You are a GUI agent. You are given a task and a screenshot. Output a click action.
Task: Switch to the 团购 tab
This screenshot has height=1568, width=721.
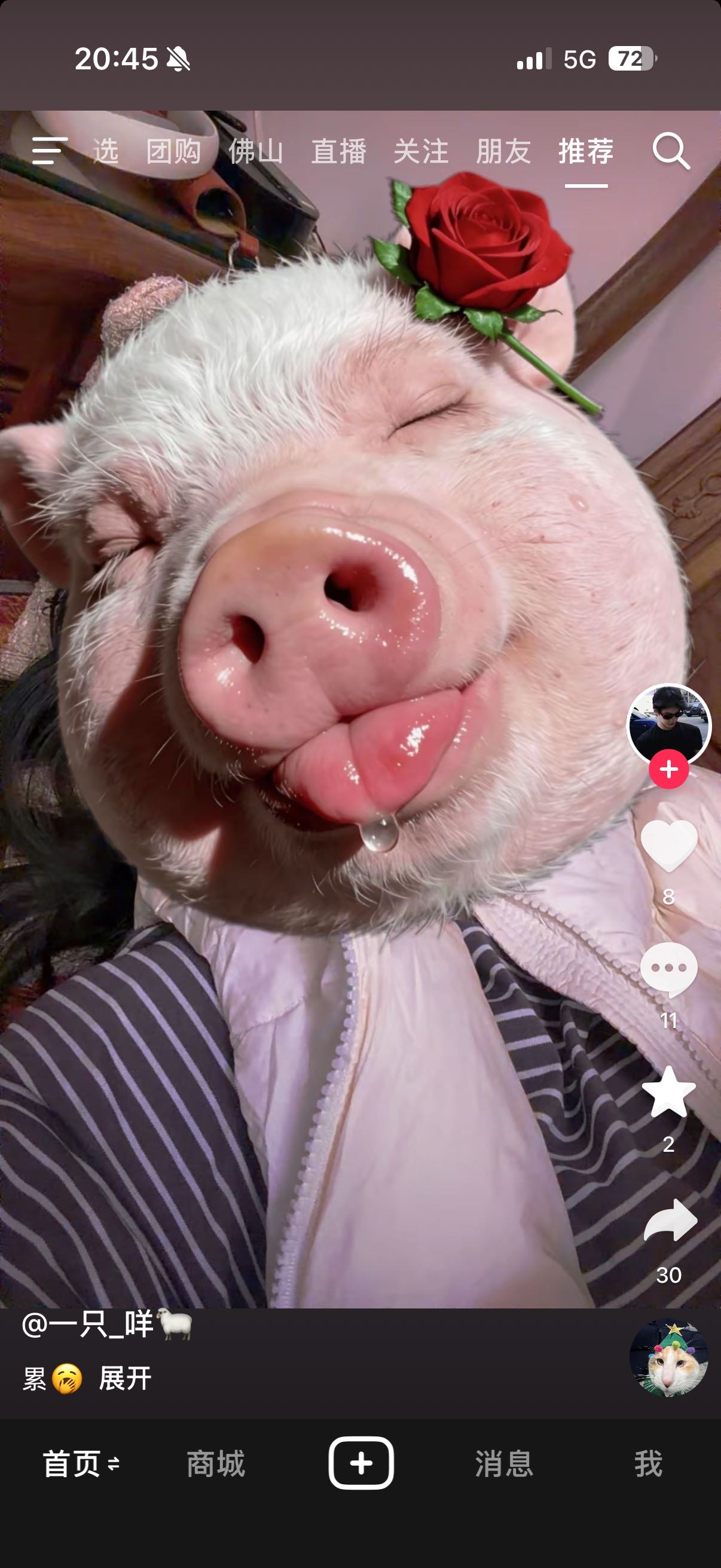(x=173, y=151)
